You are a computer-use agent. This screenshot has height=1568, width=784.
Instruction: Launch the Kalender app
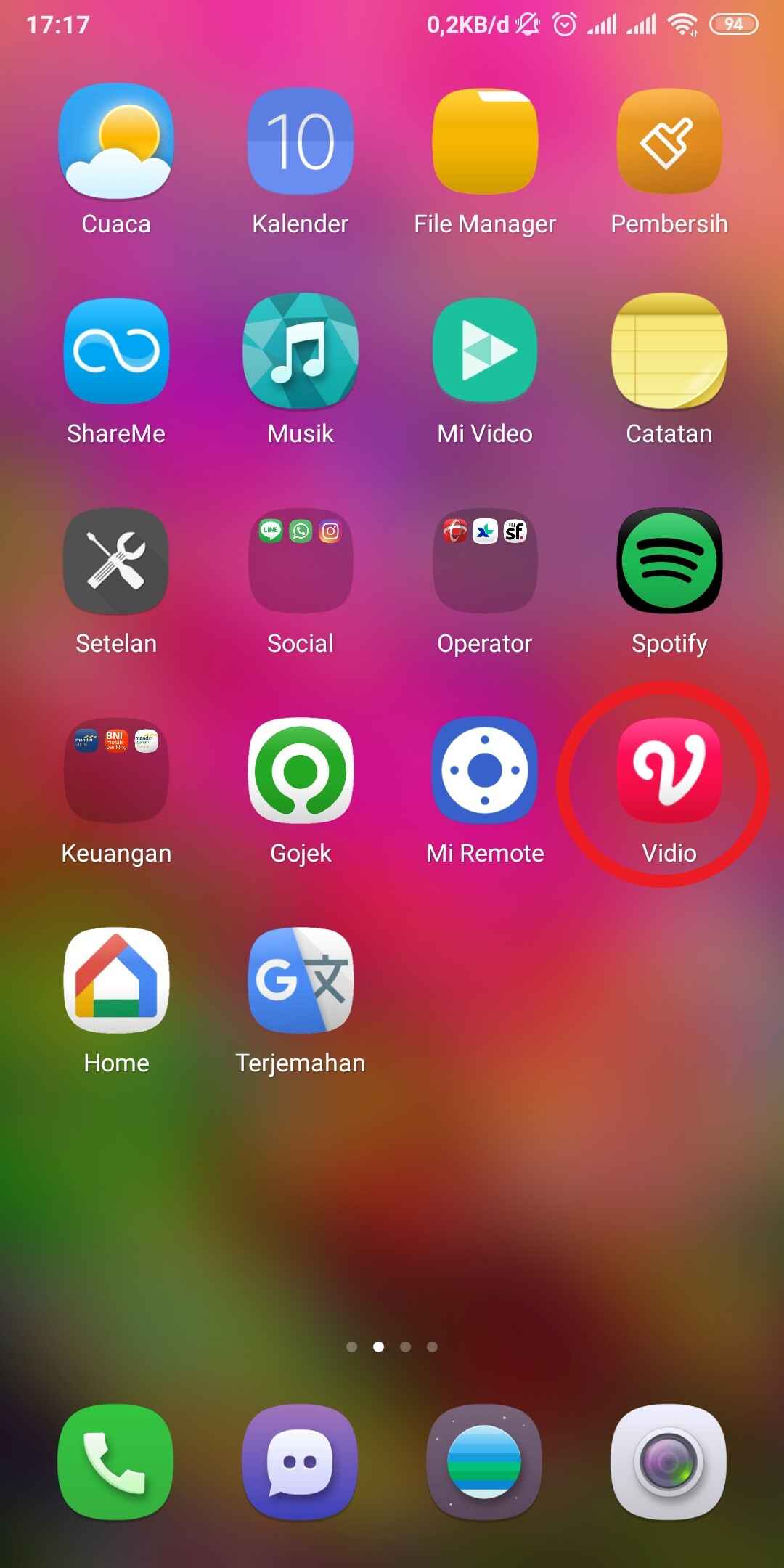[x=301, y=142]
